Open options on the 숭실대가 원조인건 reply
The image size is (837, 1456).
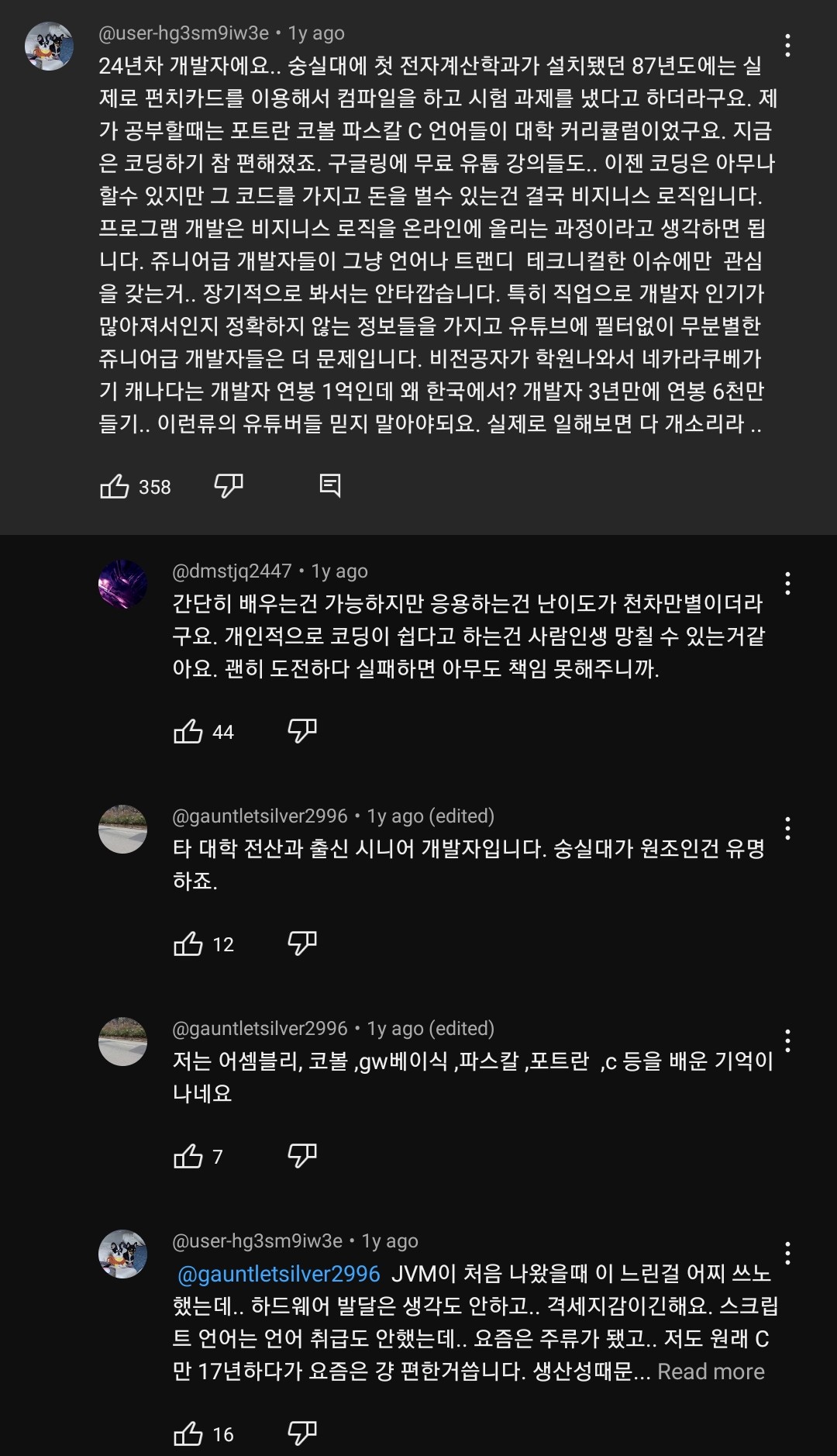(787, 828)
